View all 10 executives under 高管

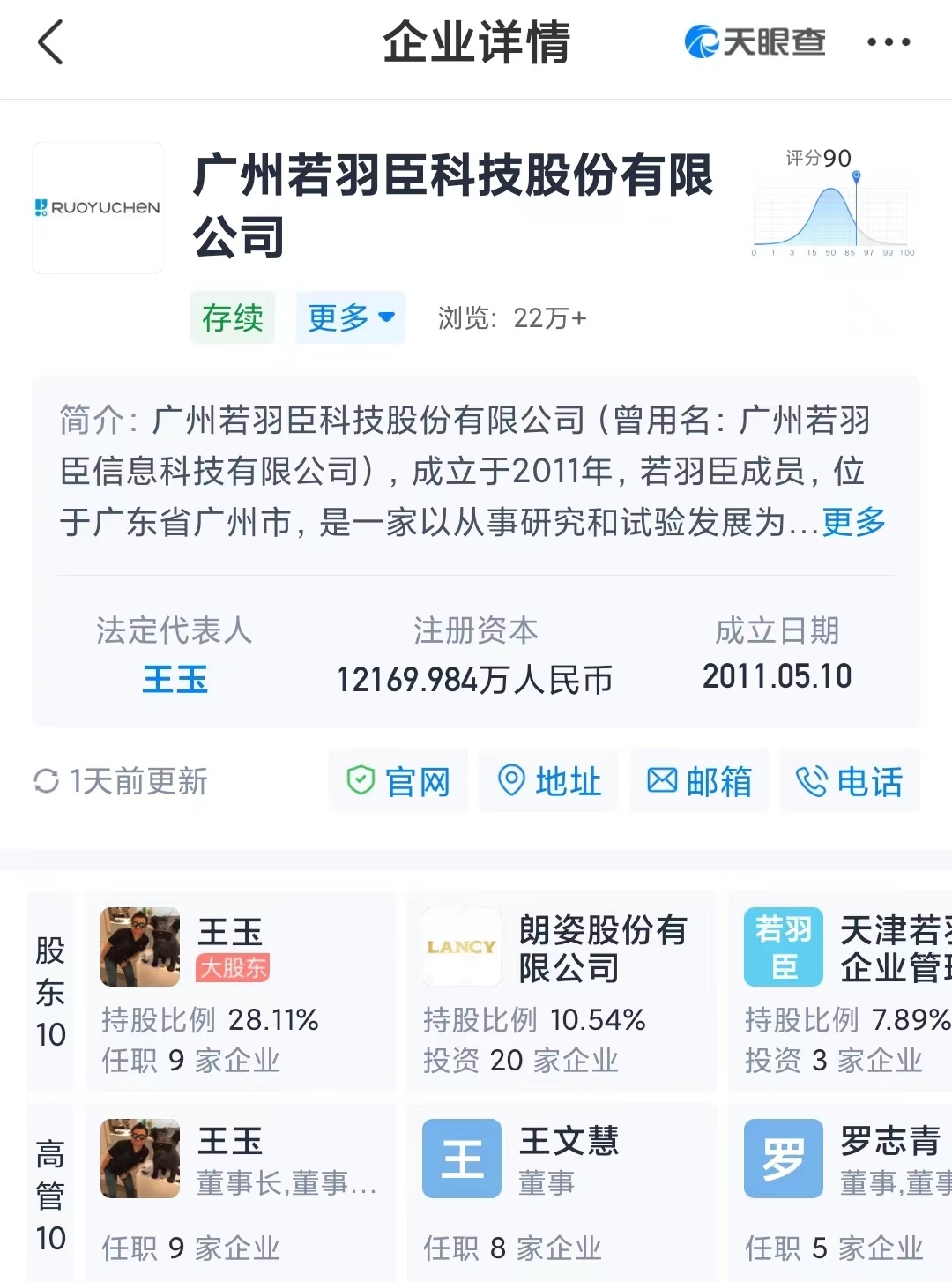click(x=51, y=1194)
